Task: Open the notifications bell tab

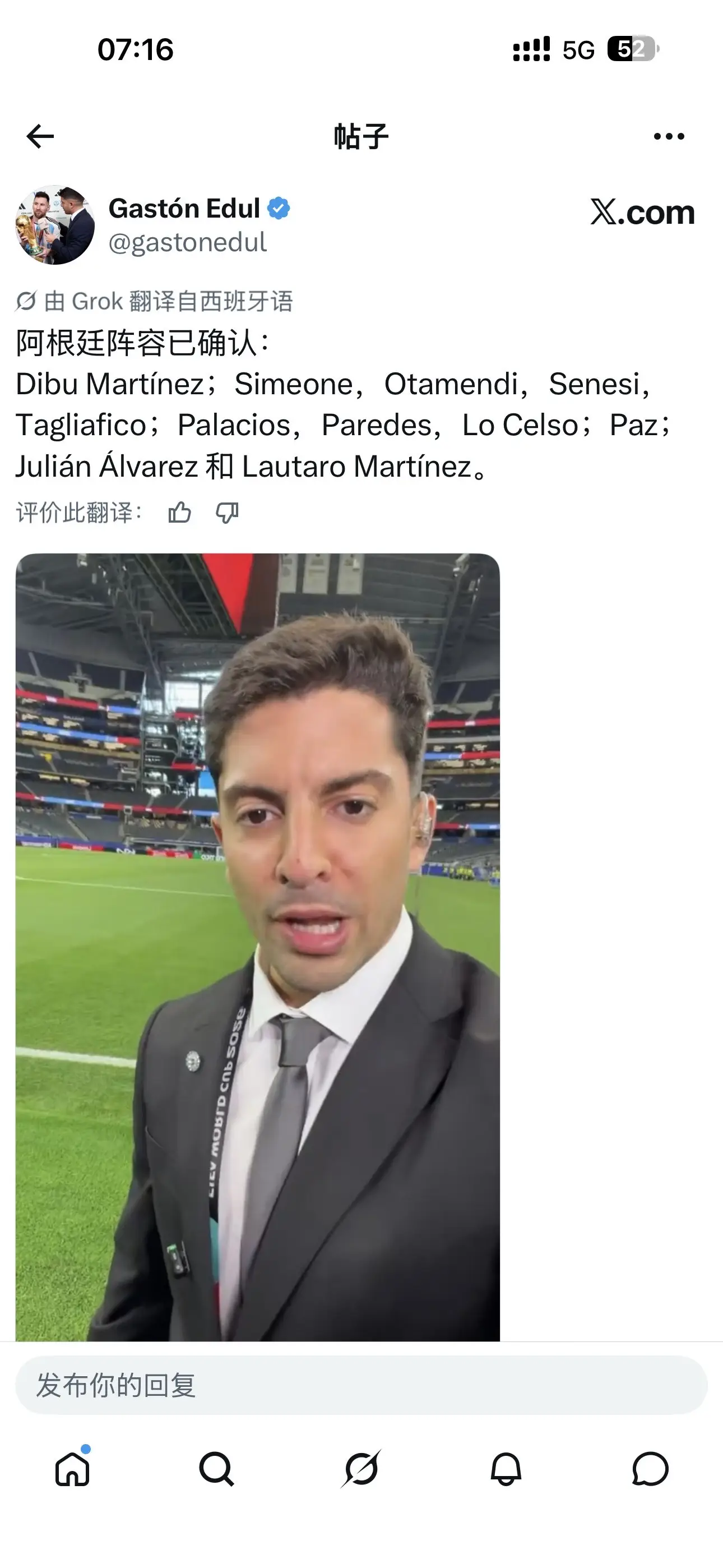Action: click(x=506, y=1469)
